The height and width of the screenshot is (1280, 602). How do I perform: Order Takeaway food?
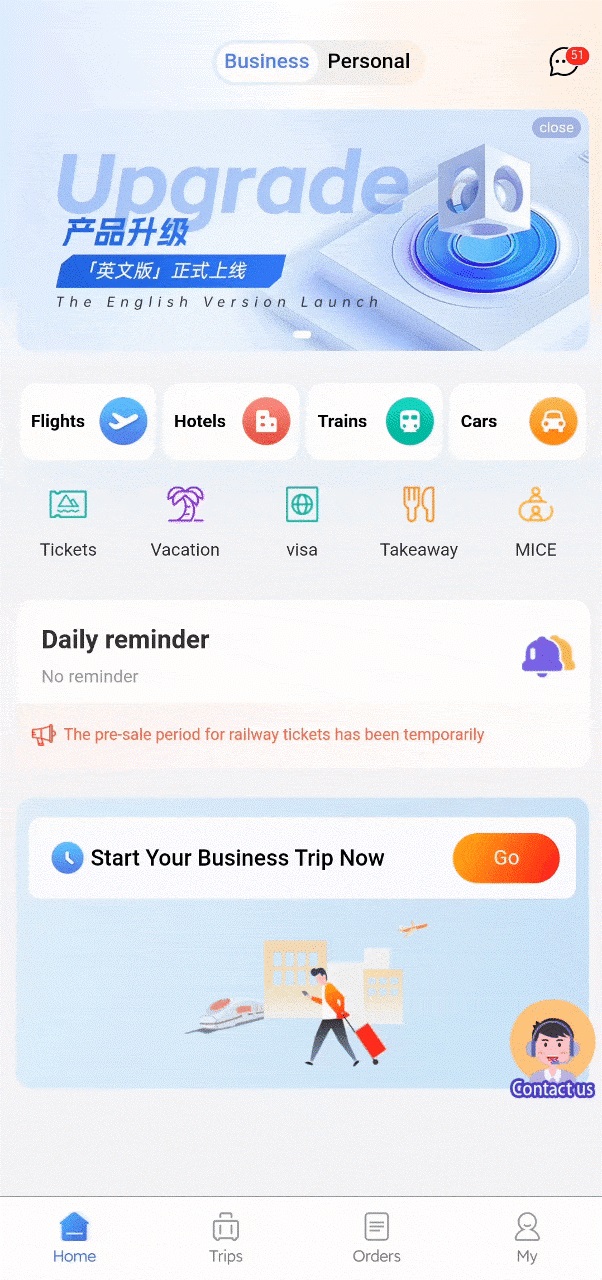pyautogui.click(x=419, y=522)
